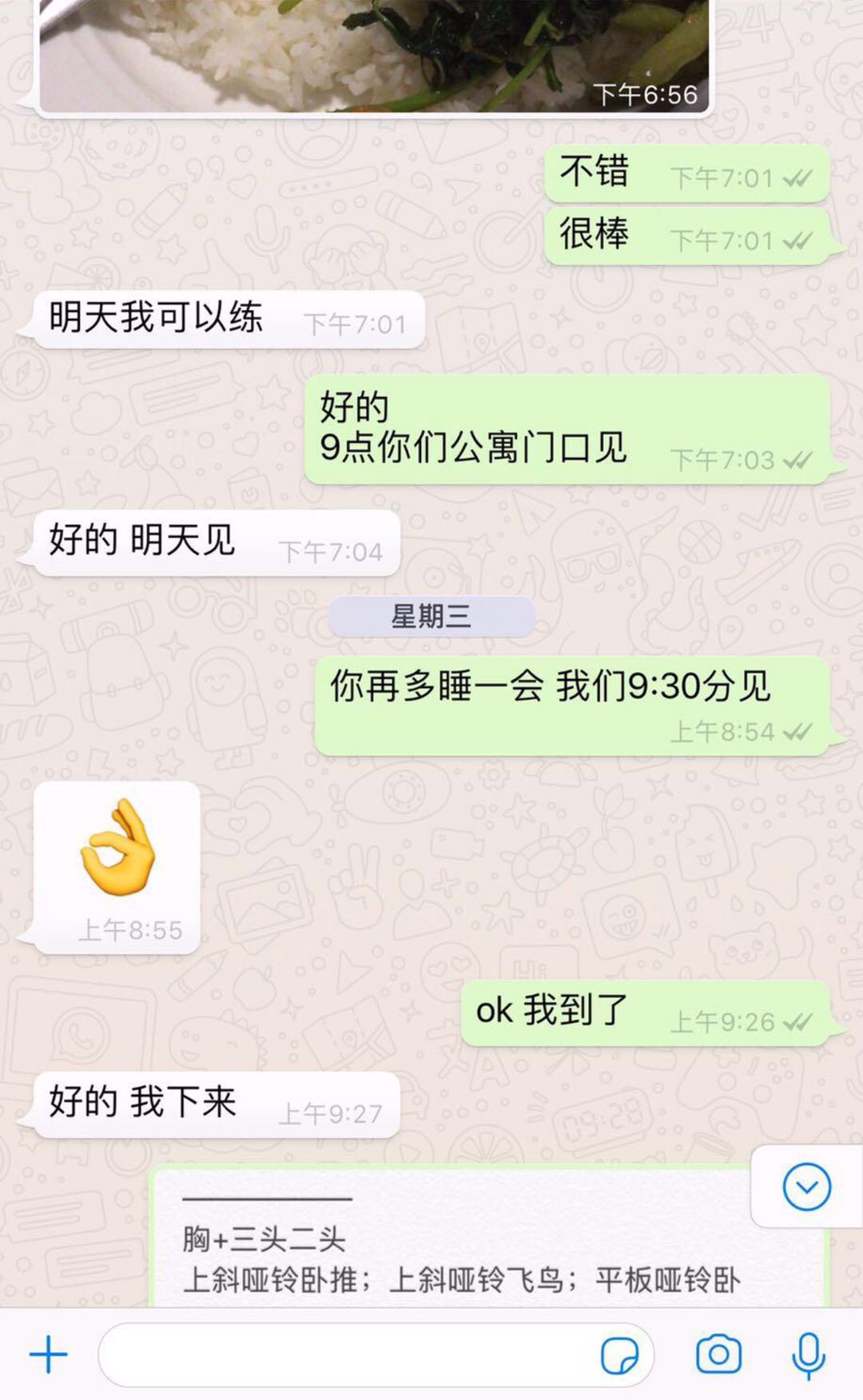Tap the microphone voice message icon
Viewport: 863px width, 1400px height.
click(808, 1354)
